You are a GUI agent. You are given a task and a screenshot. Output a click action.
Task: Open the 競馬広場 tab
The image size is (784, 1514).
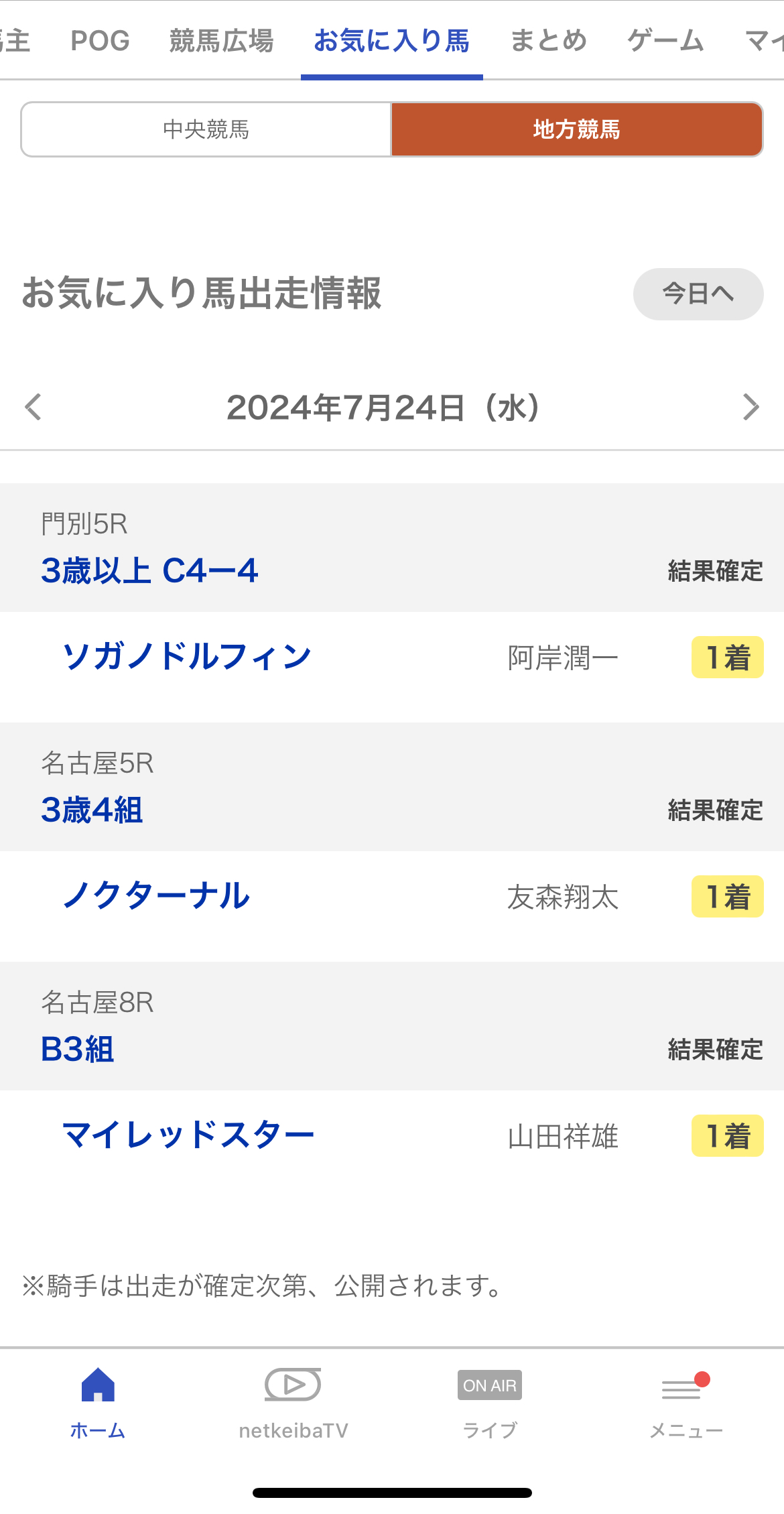click(x=221, y=41)
